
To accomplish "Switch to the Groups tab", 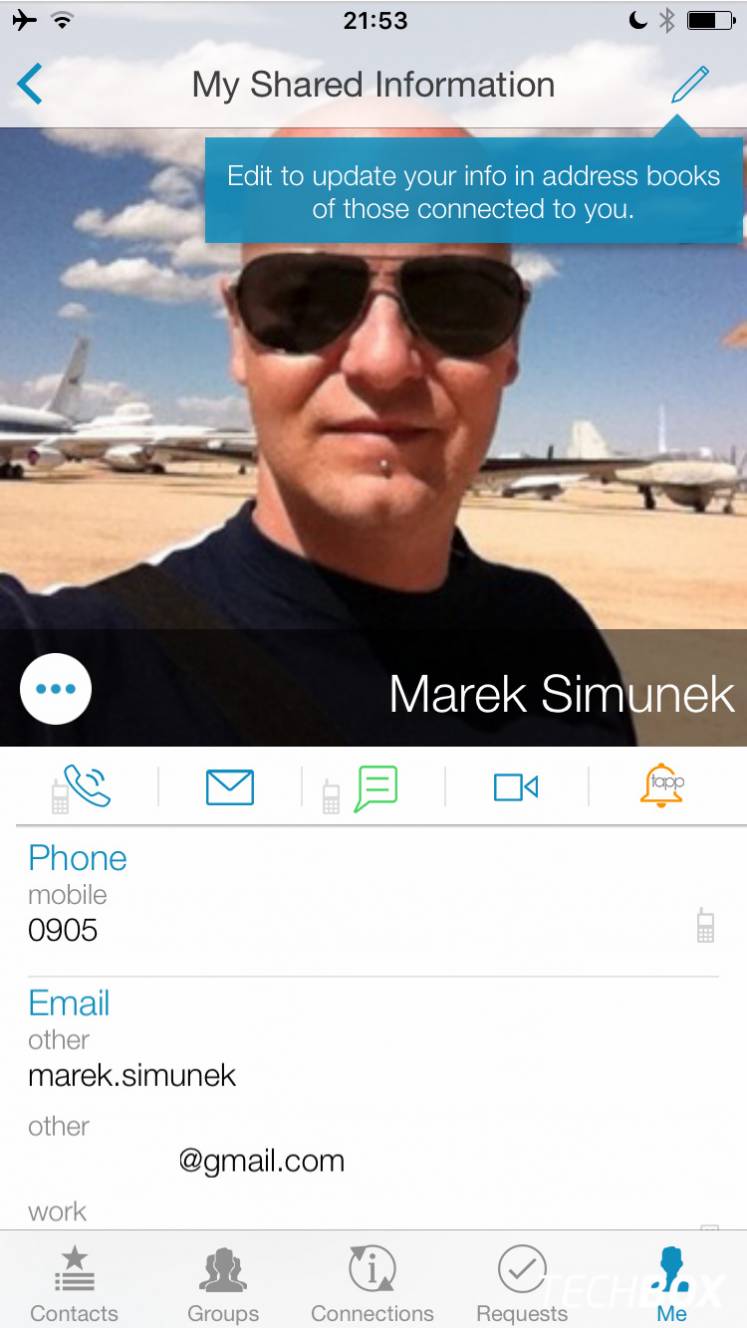I will (x=223, y=1283).
